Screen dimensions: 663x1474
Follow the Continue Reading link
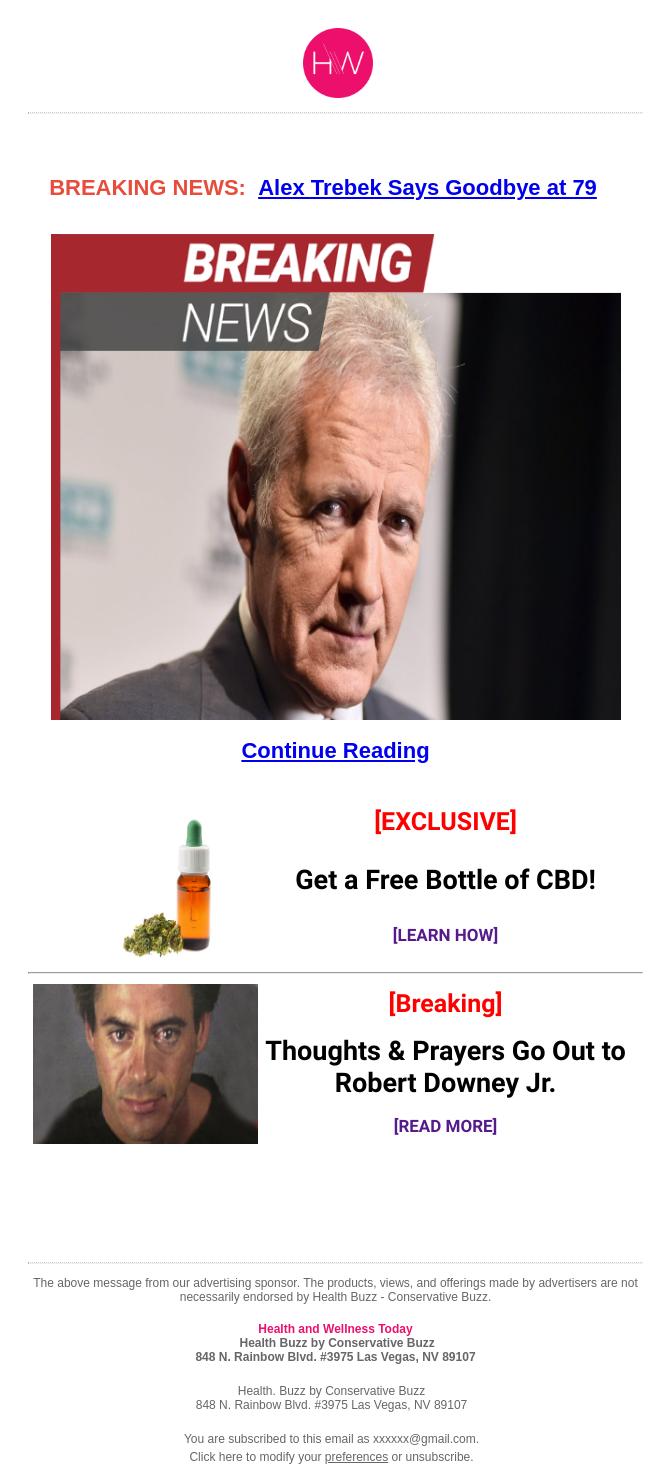335,751
